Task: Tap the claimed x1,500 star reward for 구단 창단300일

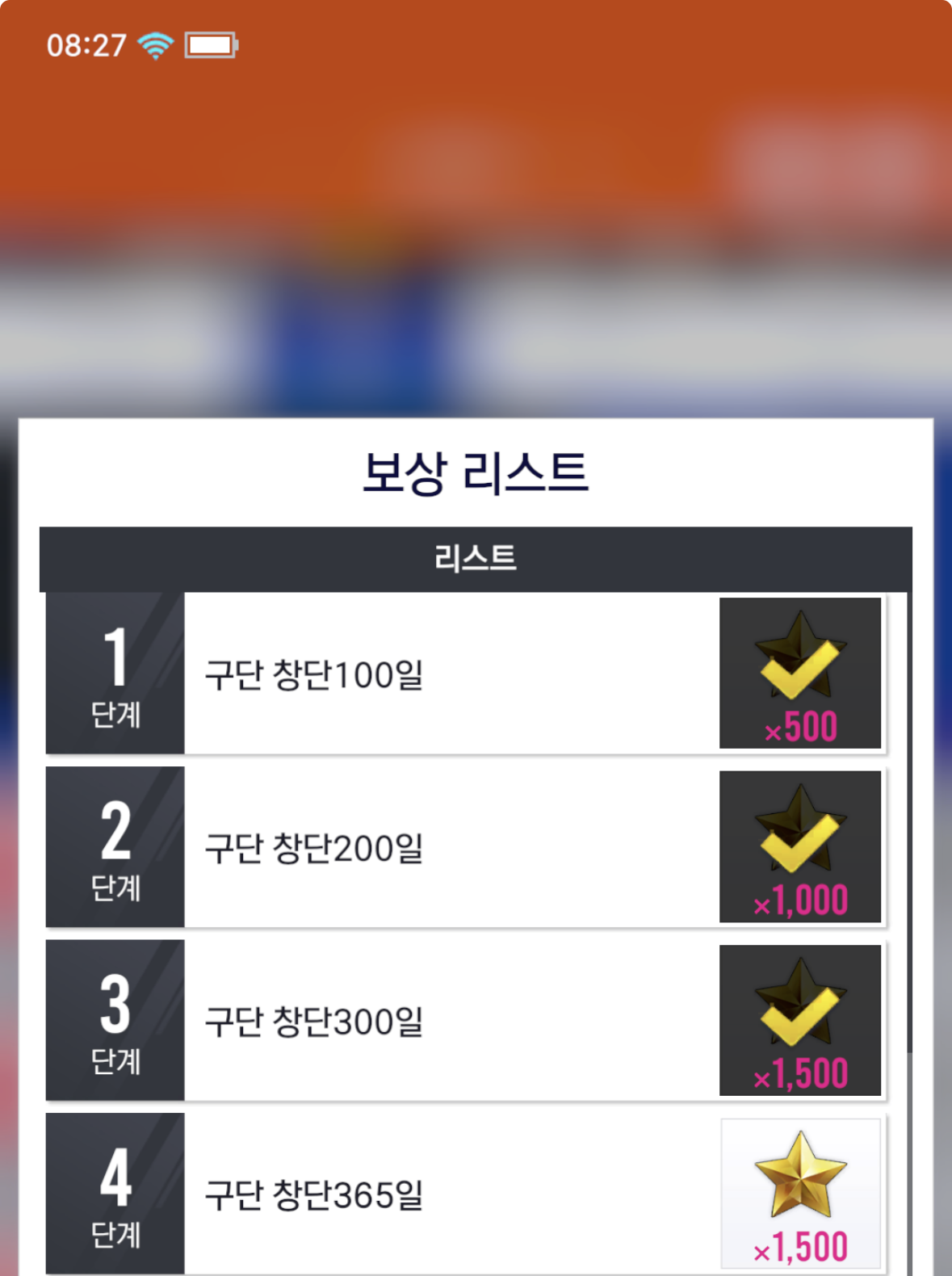Action: click(x=799, y=1020)
